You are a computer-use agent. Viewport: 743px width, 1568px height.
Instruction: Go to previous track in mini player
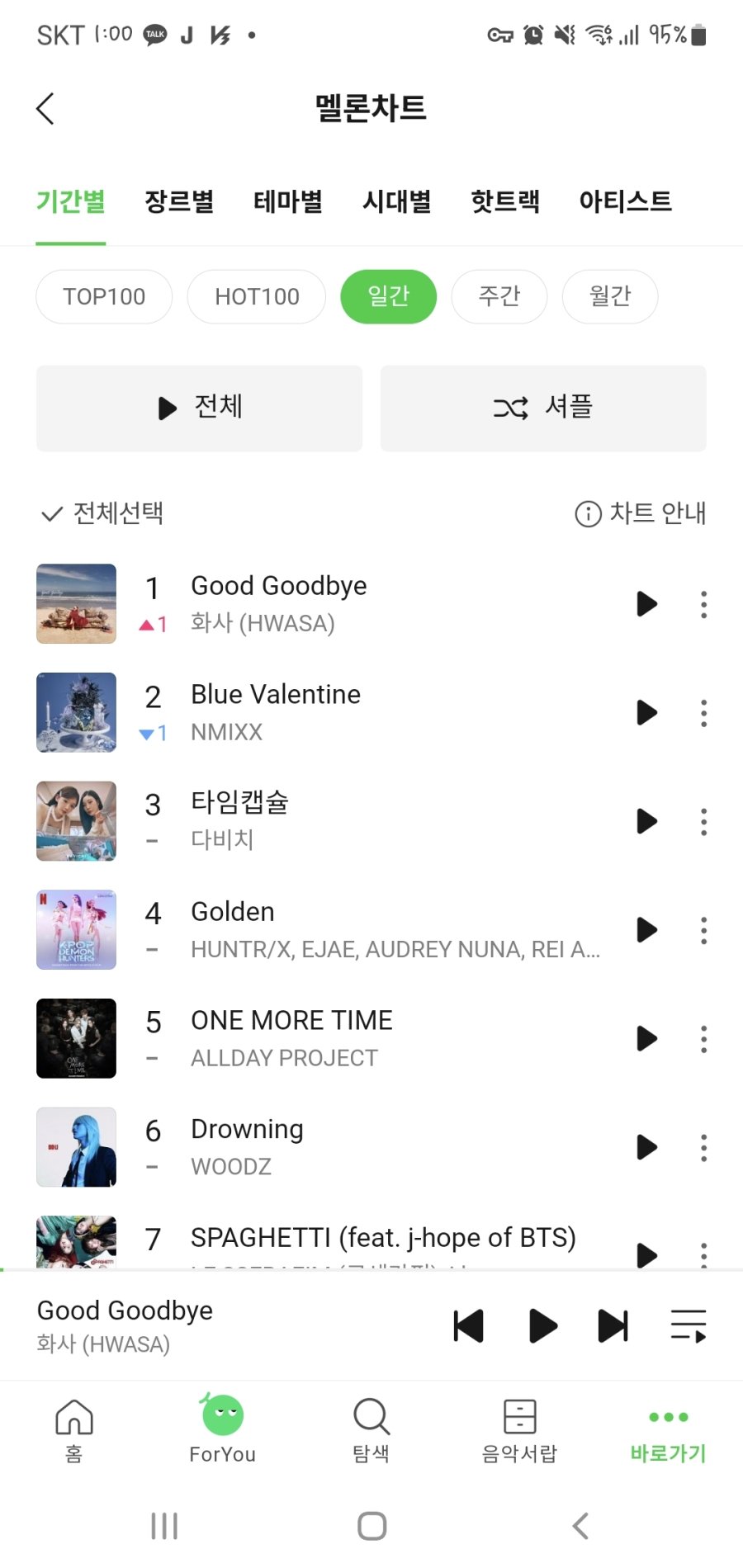pyautogui.click(x=469, y=1326)
